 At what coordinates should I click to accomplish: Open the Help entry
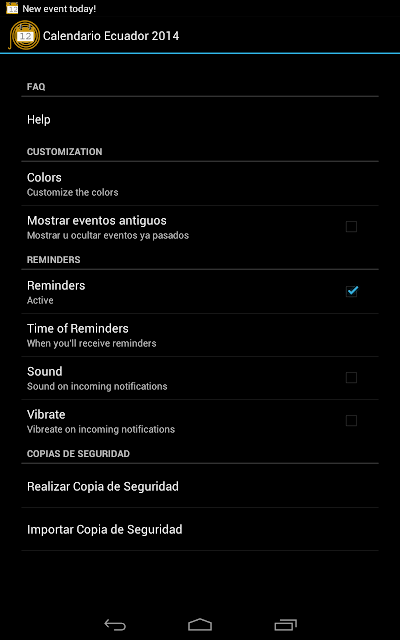pos(200,120)
